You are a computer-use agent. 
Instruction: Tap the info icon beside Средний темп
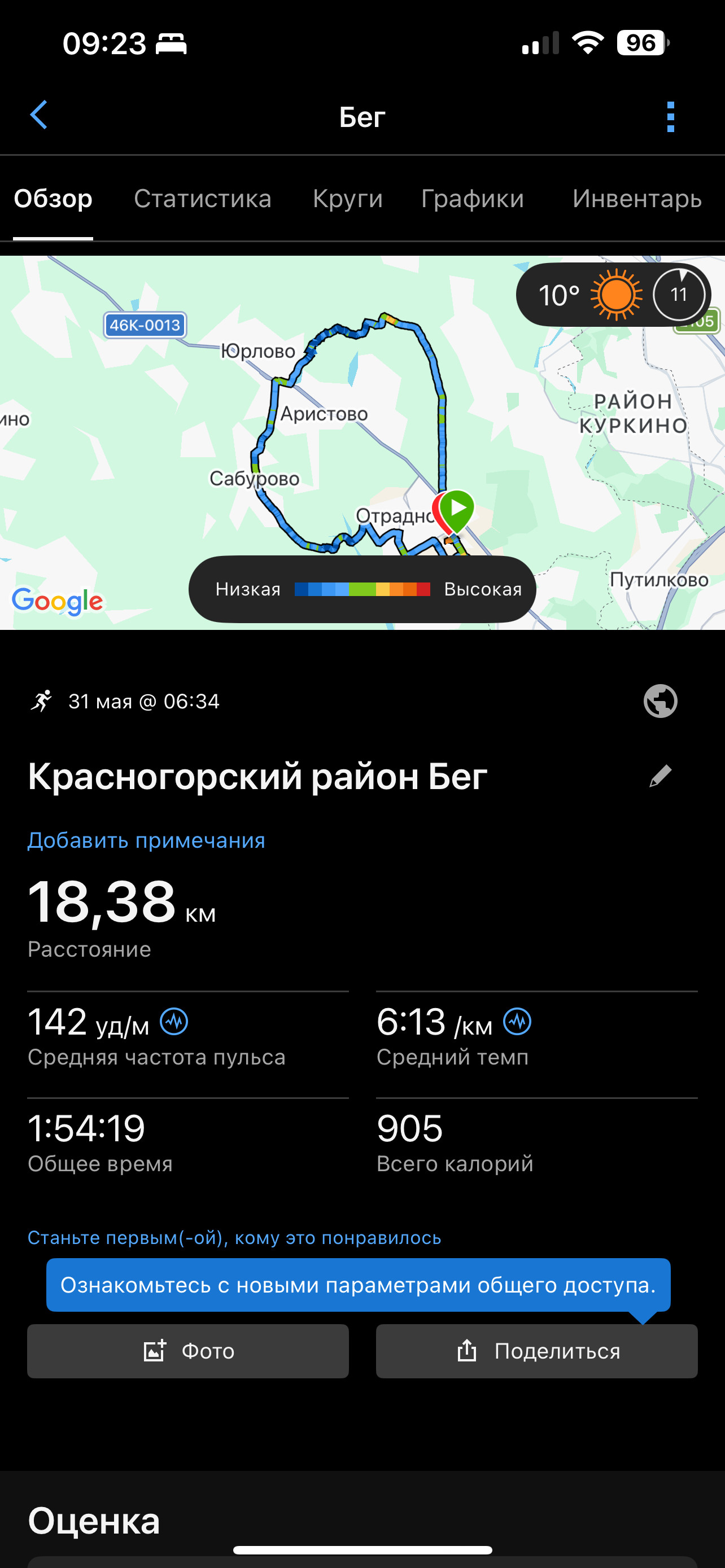coord(517,1022)
